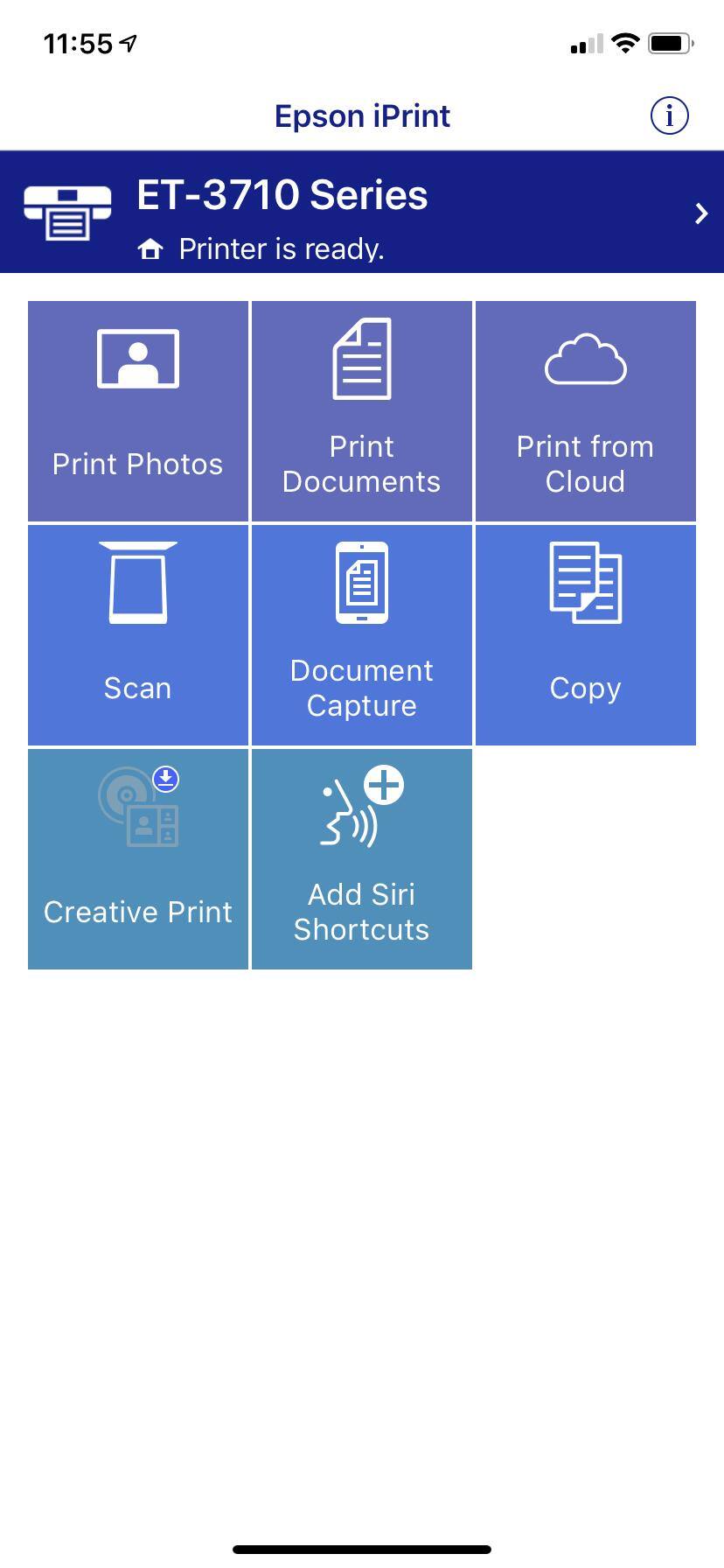Select the Print Photos tile
The height and width of the screenshot is (1568, 724).
pos(138,411)
